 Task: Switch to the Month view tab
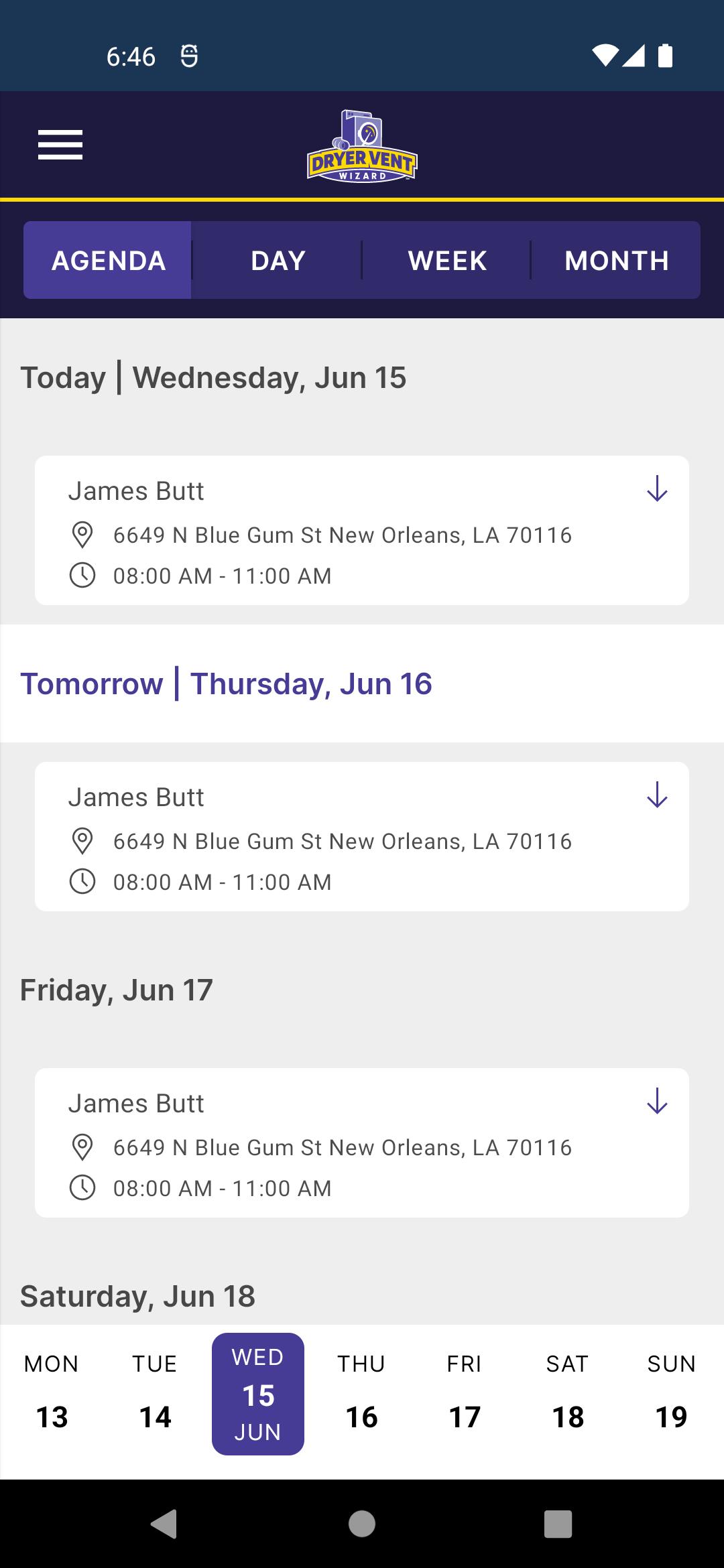pos(616,260)
